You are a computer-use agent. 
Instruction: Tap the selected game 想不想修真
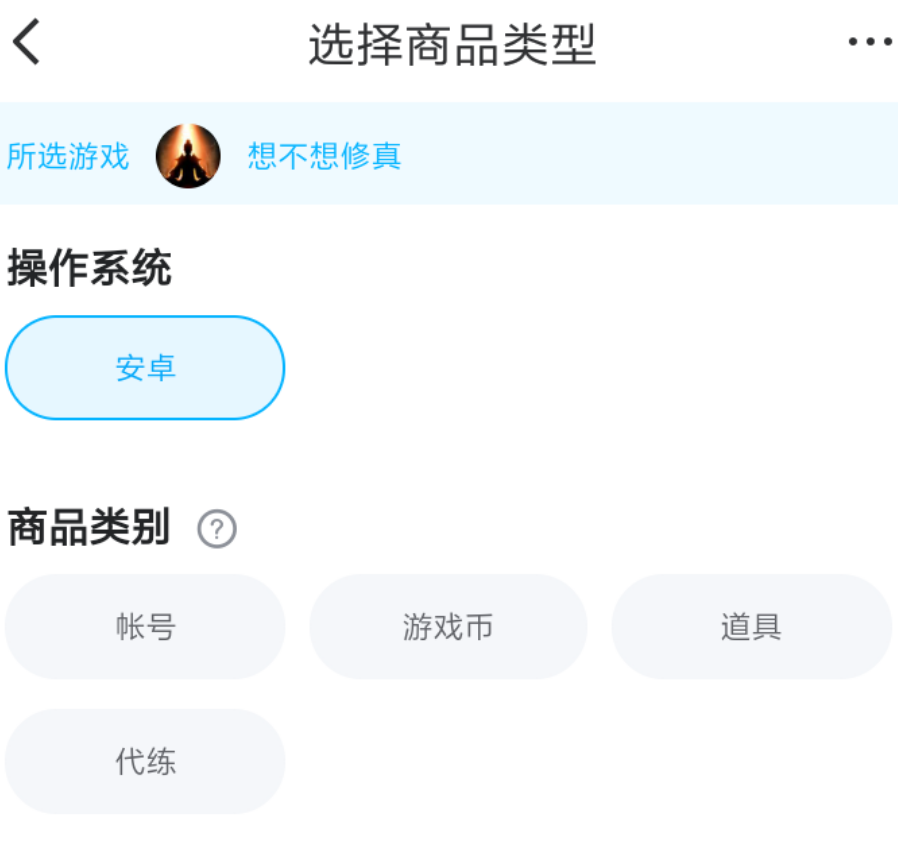click(x=324, y=156)
